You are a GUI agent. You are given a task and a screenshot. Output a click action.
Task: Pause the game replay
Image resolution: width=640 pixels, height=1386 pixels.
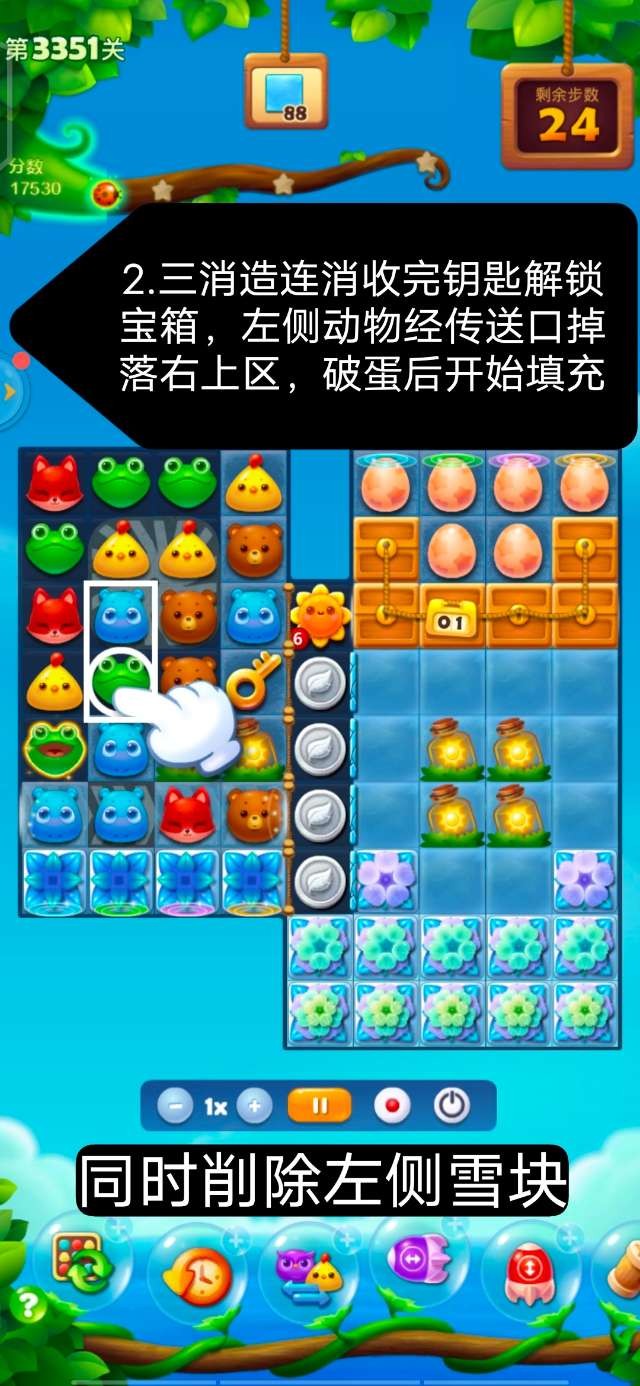pyautogui.click(x=320, y=1107)
